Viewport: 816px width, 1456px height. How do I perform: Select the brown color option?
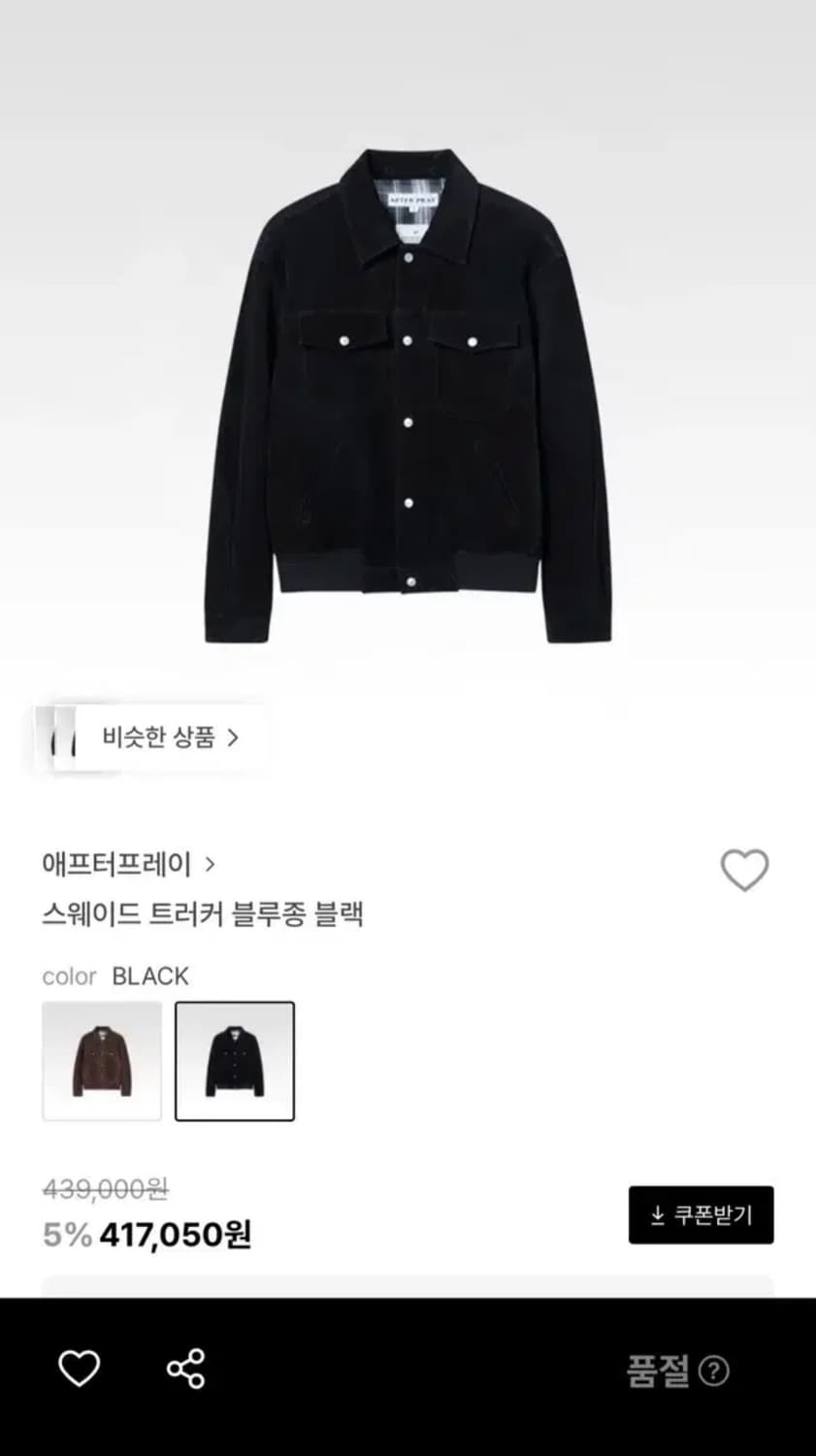[x=101, y=1059]
